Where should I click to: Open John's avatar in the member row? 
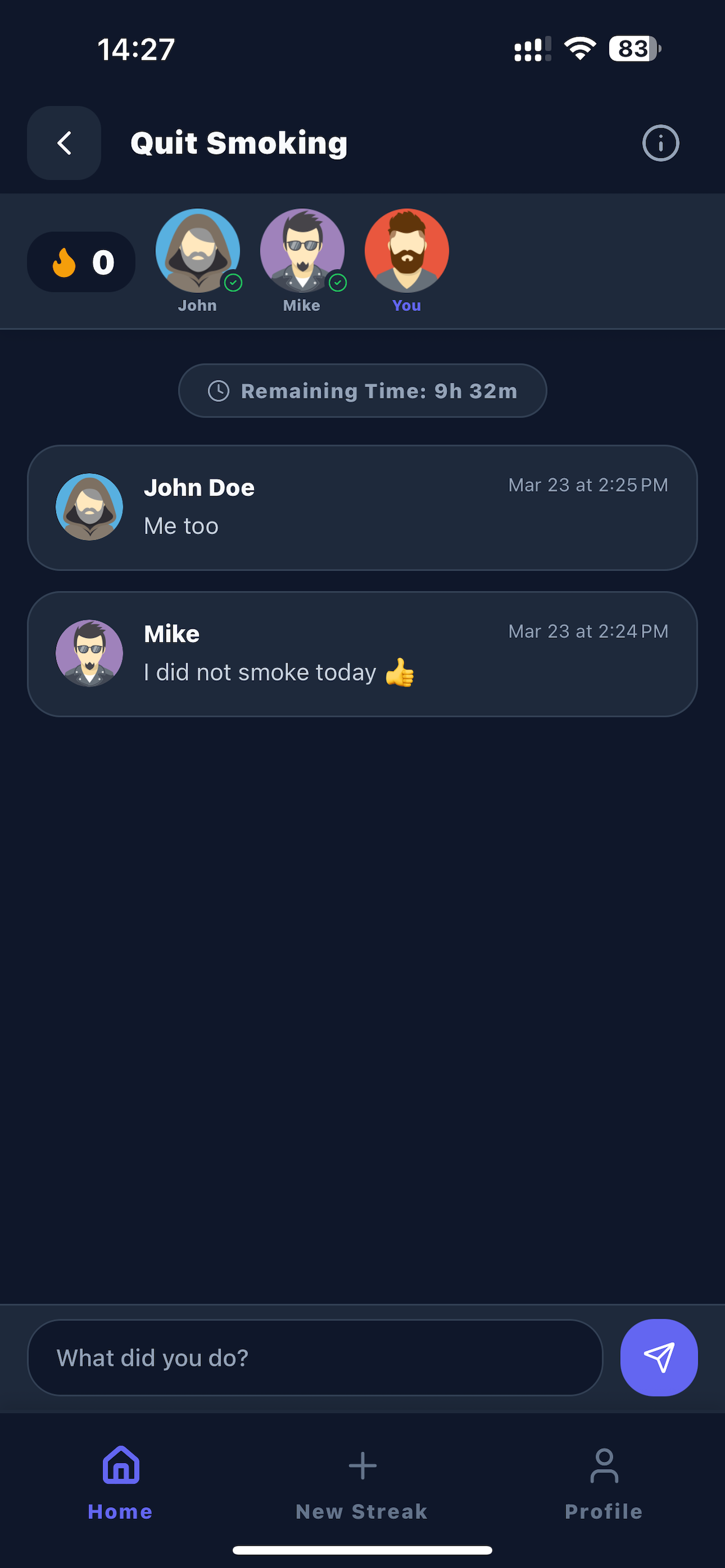198,250
